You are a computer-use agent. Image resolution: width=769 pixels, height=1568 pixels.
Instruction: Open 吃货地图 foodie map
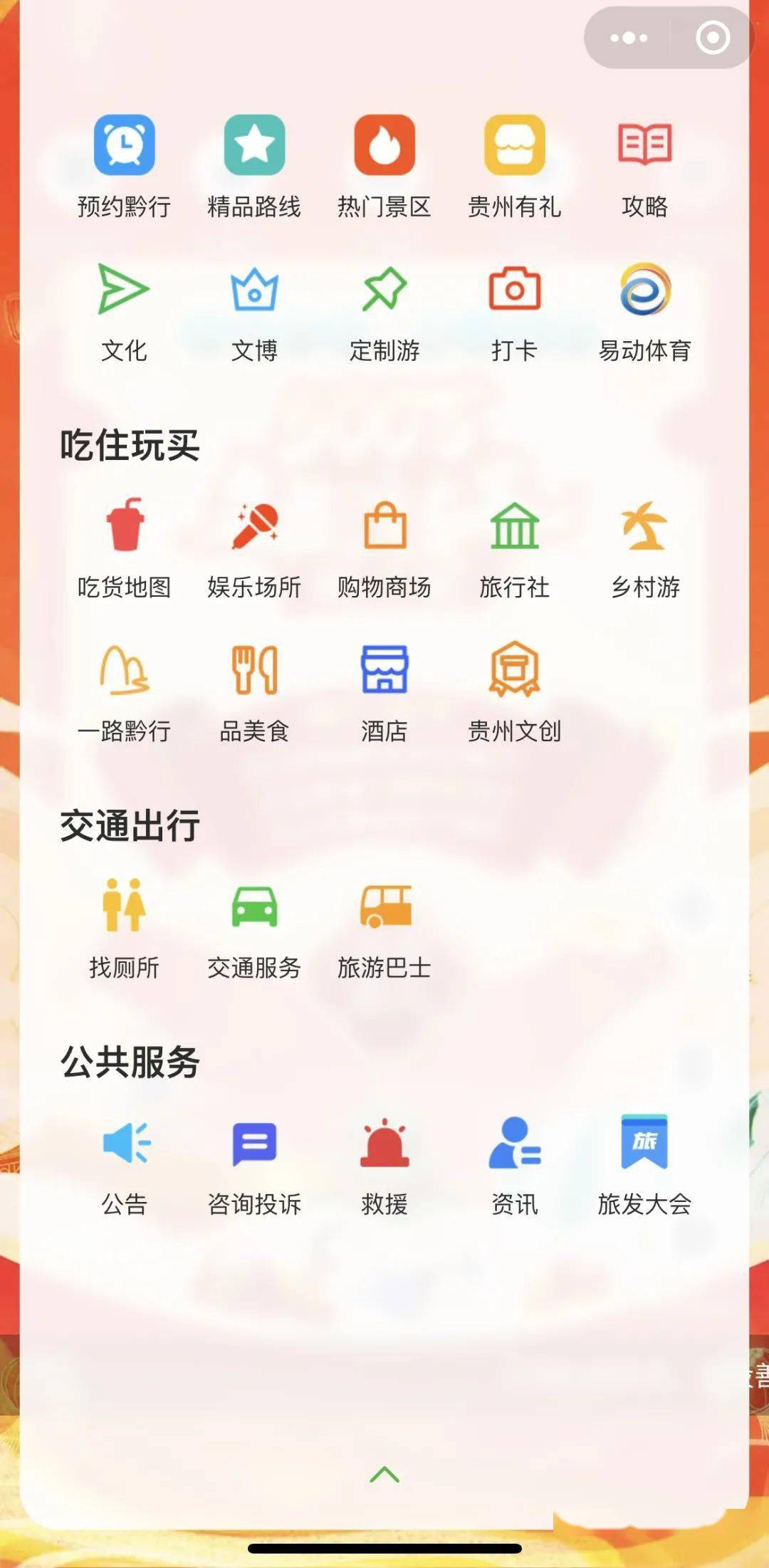pos(124,526)
